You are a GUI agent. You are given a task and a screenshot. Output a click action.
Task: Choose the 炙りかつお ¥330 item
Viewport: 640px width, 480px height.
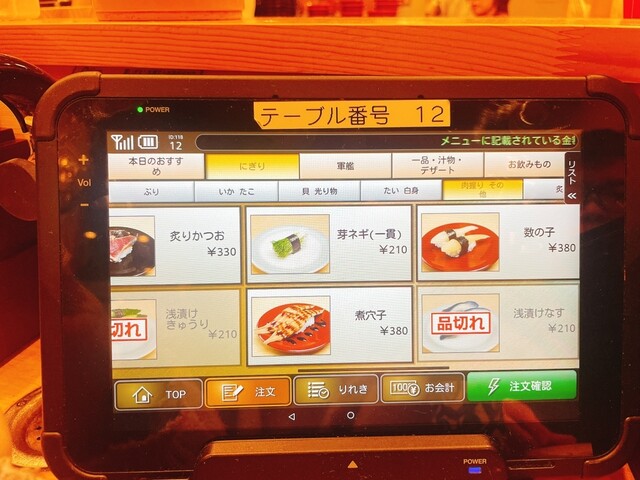point(175,244)
